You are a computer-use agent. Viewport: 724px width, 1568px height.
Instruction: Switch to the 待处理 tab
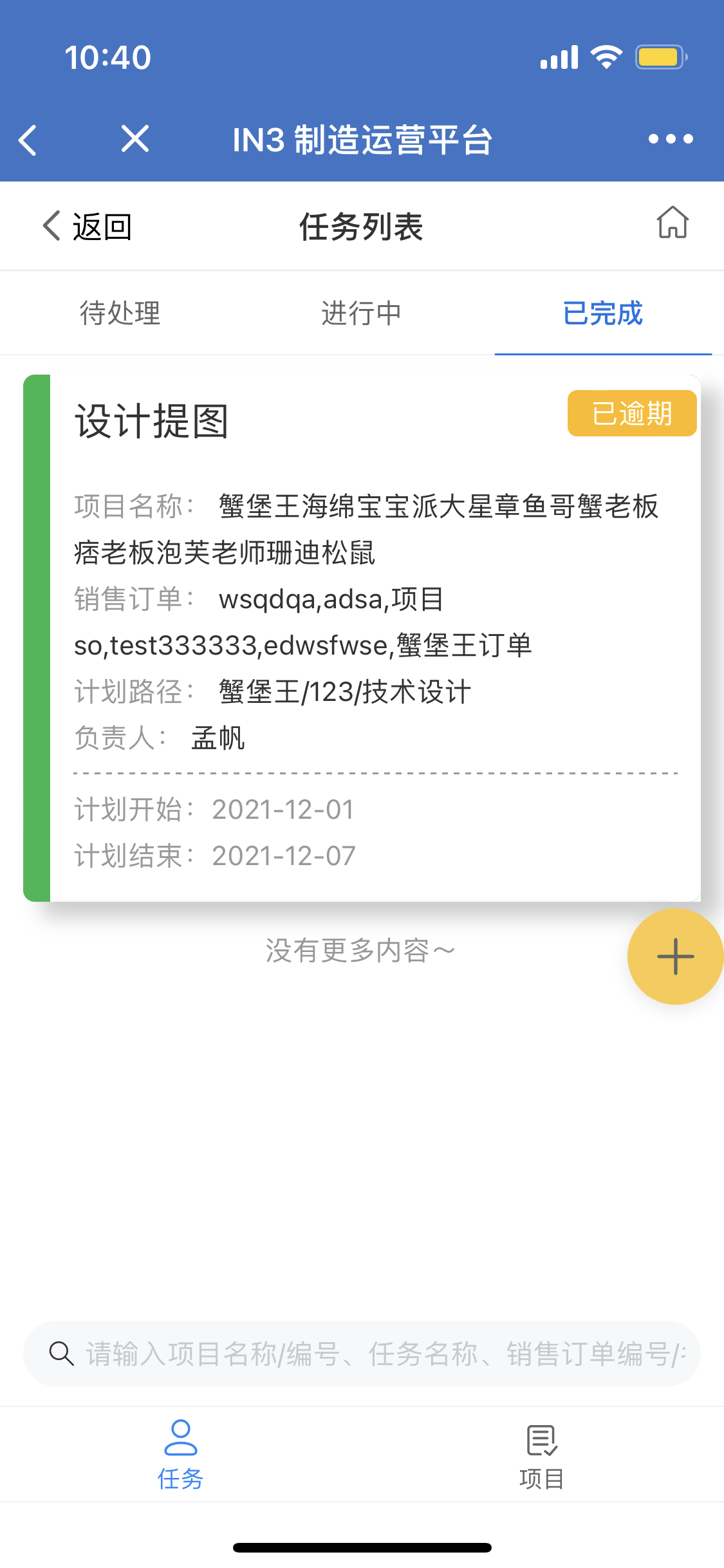pos(120,313)
